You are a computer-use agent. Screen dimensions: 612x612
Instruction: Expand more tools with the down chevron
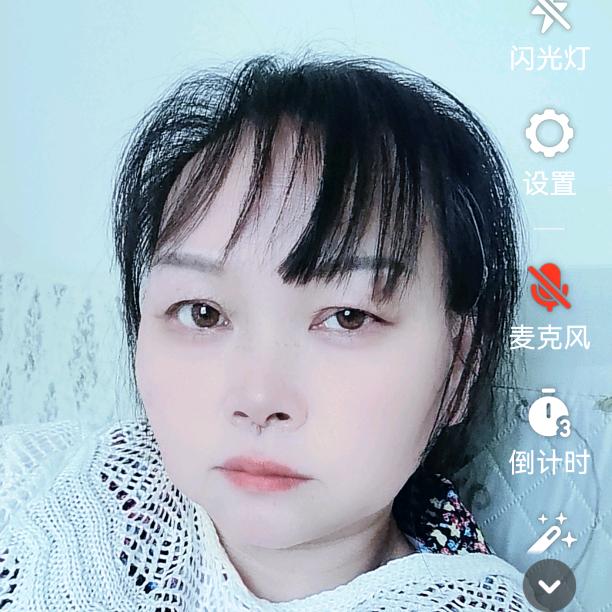(549, 586)
